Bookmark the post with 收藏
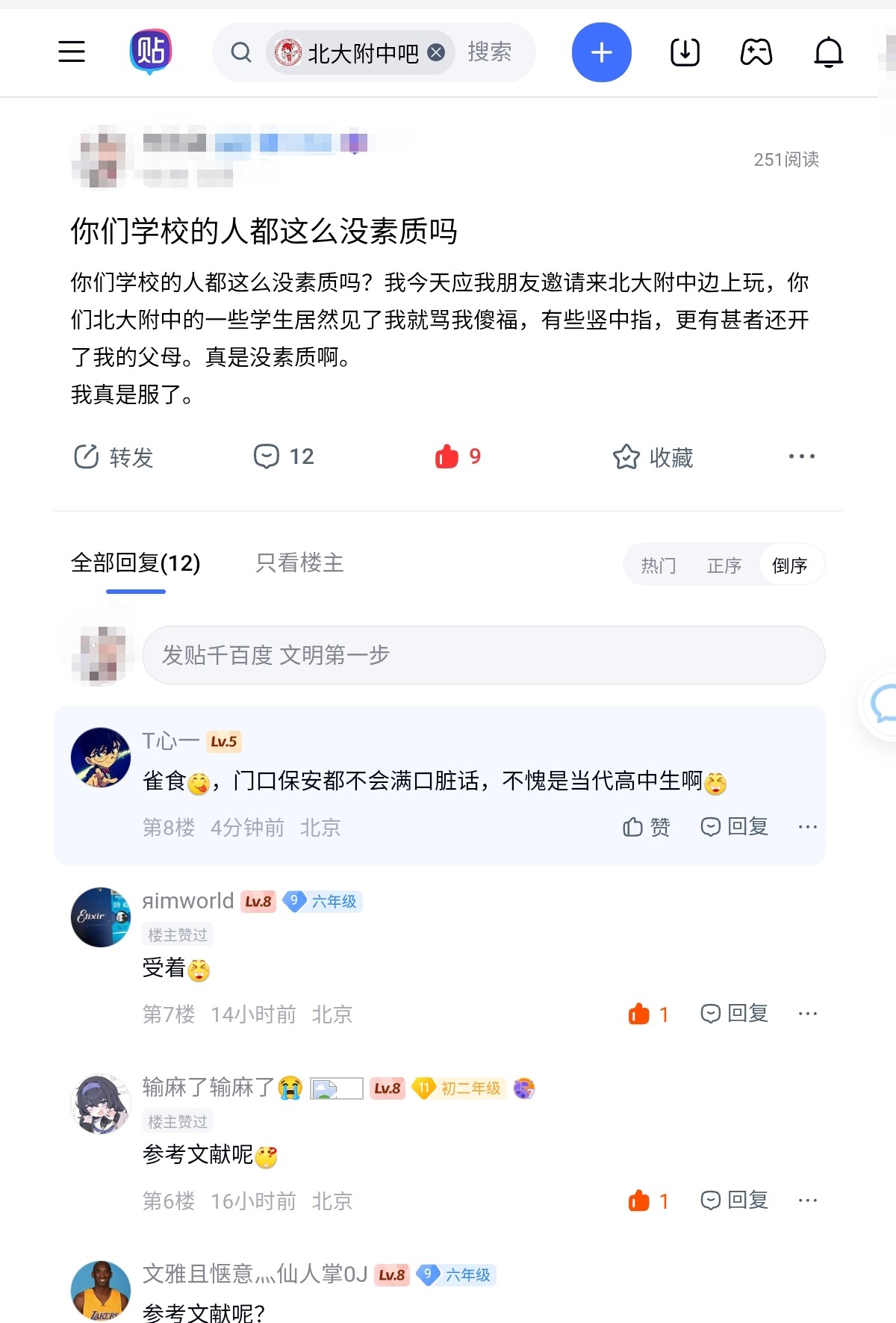 click(653, 456)
